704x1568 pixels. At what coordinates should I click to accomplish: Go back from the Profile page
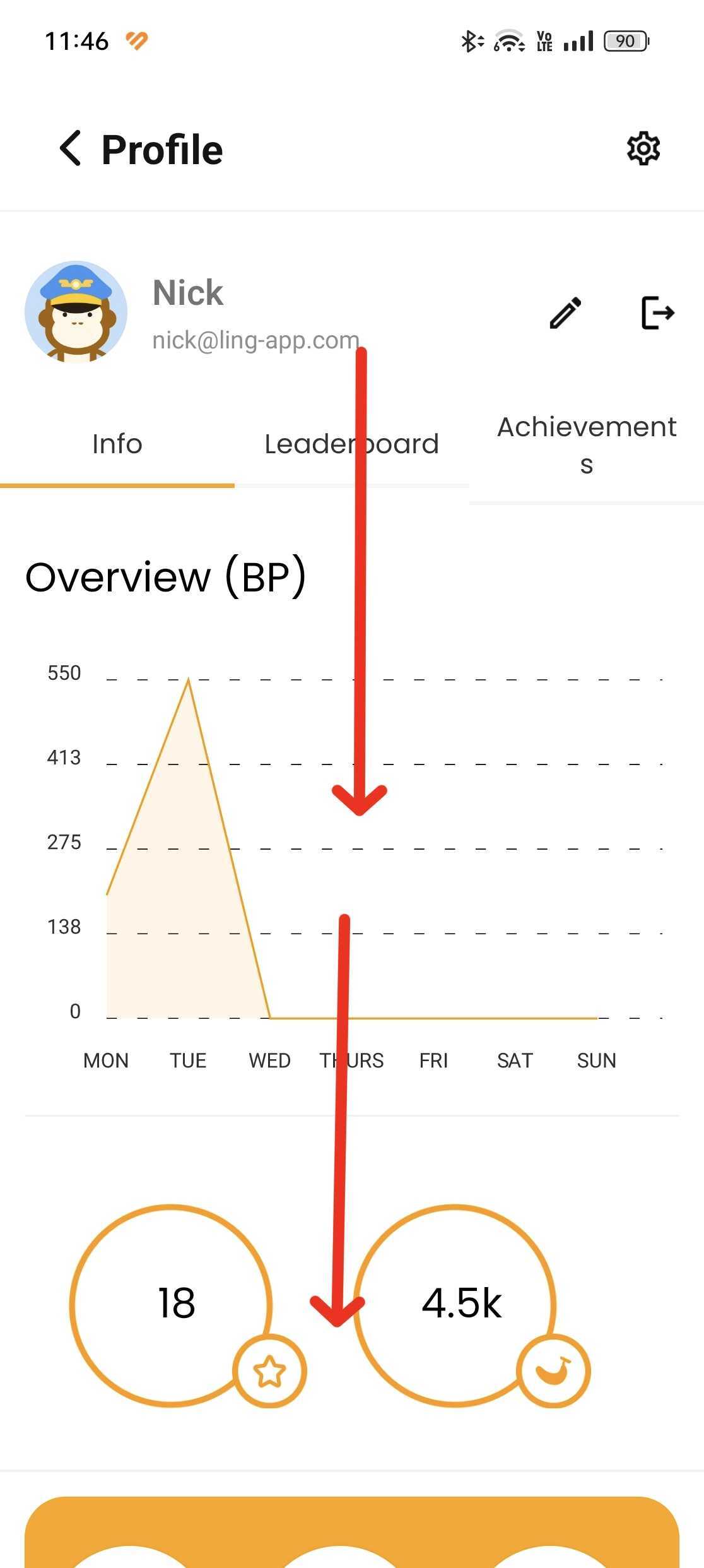(71, 149)
